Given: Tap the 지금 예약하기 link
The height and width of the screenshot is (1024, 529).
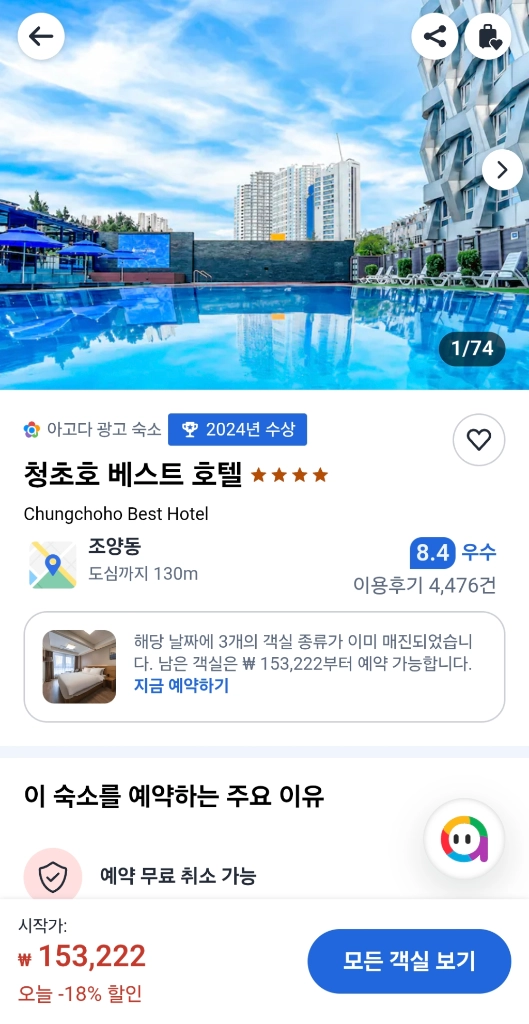Looking at the screenshot, I should pos(181,686).
